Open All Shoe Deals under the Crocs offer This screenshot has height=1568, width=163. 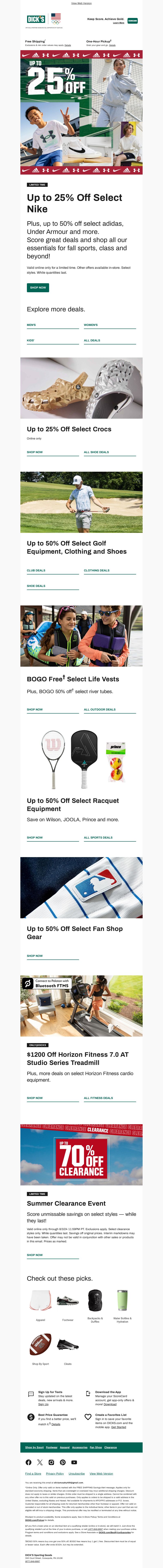point(96,452)
